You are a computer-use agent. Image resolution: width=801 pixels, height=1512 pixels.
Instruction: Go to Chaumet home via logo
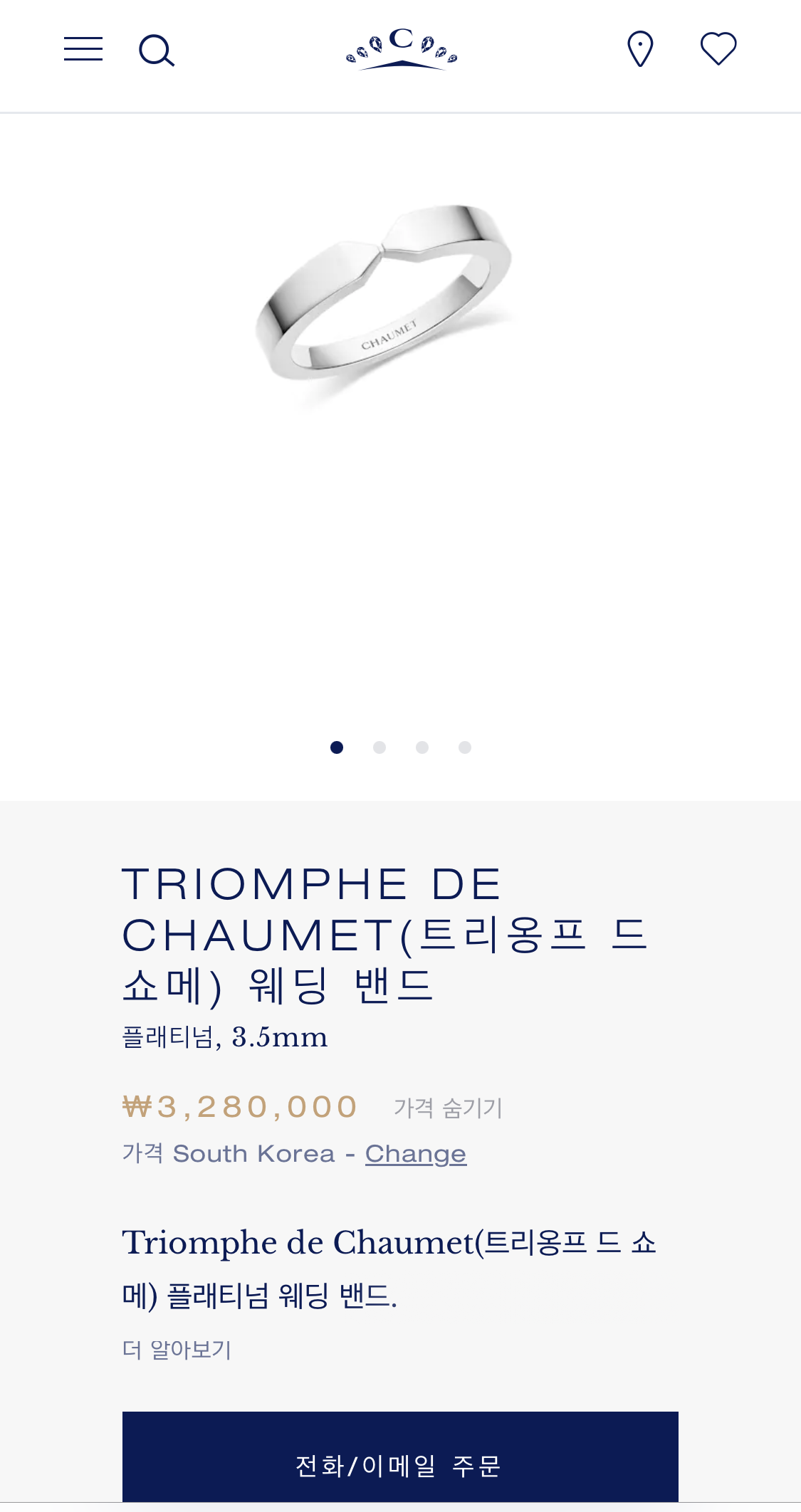[402, 49]
